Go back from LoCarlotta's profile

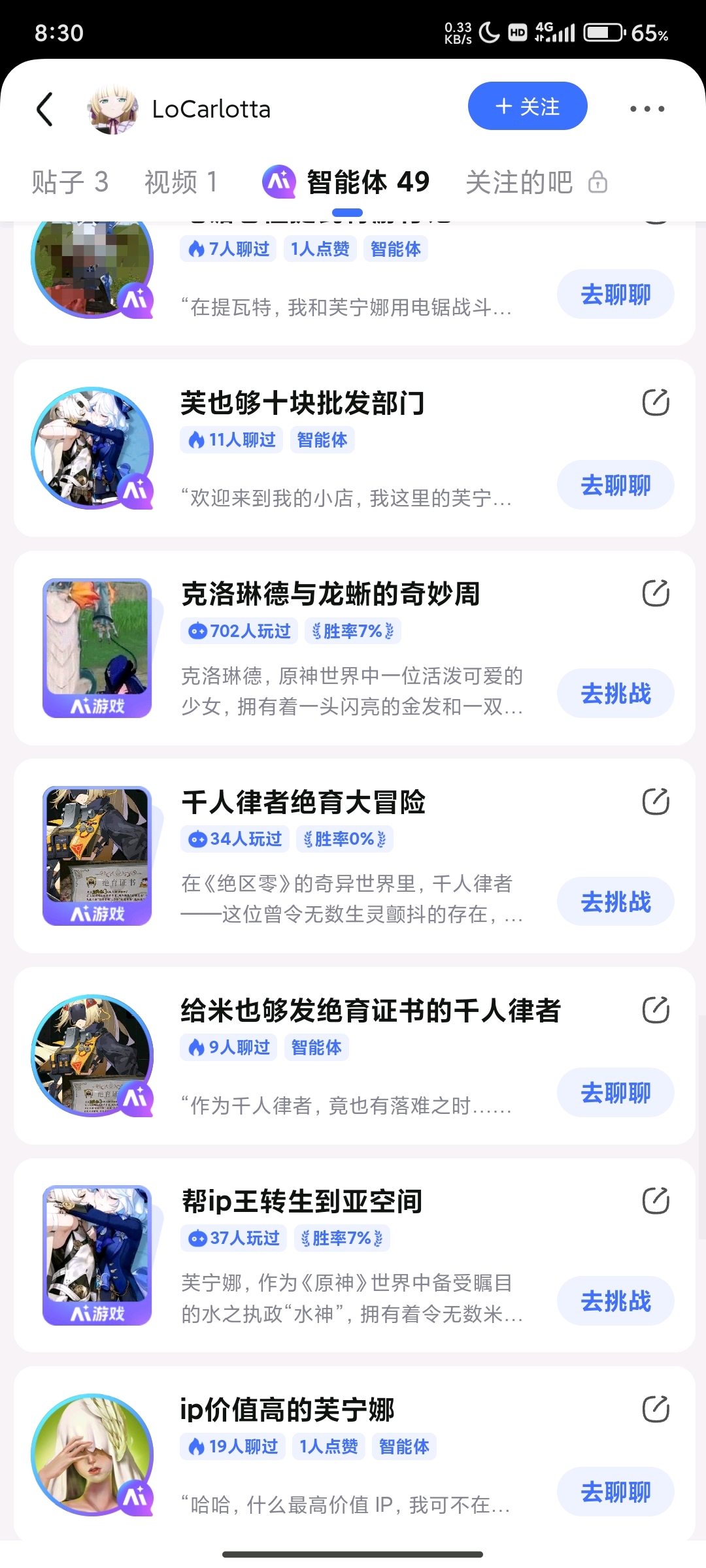point(44,108)
